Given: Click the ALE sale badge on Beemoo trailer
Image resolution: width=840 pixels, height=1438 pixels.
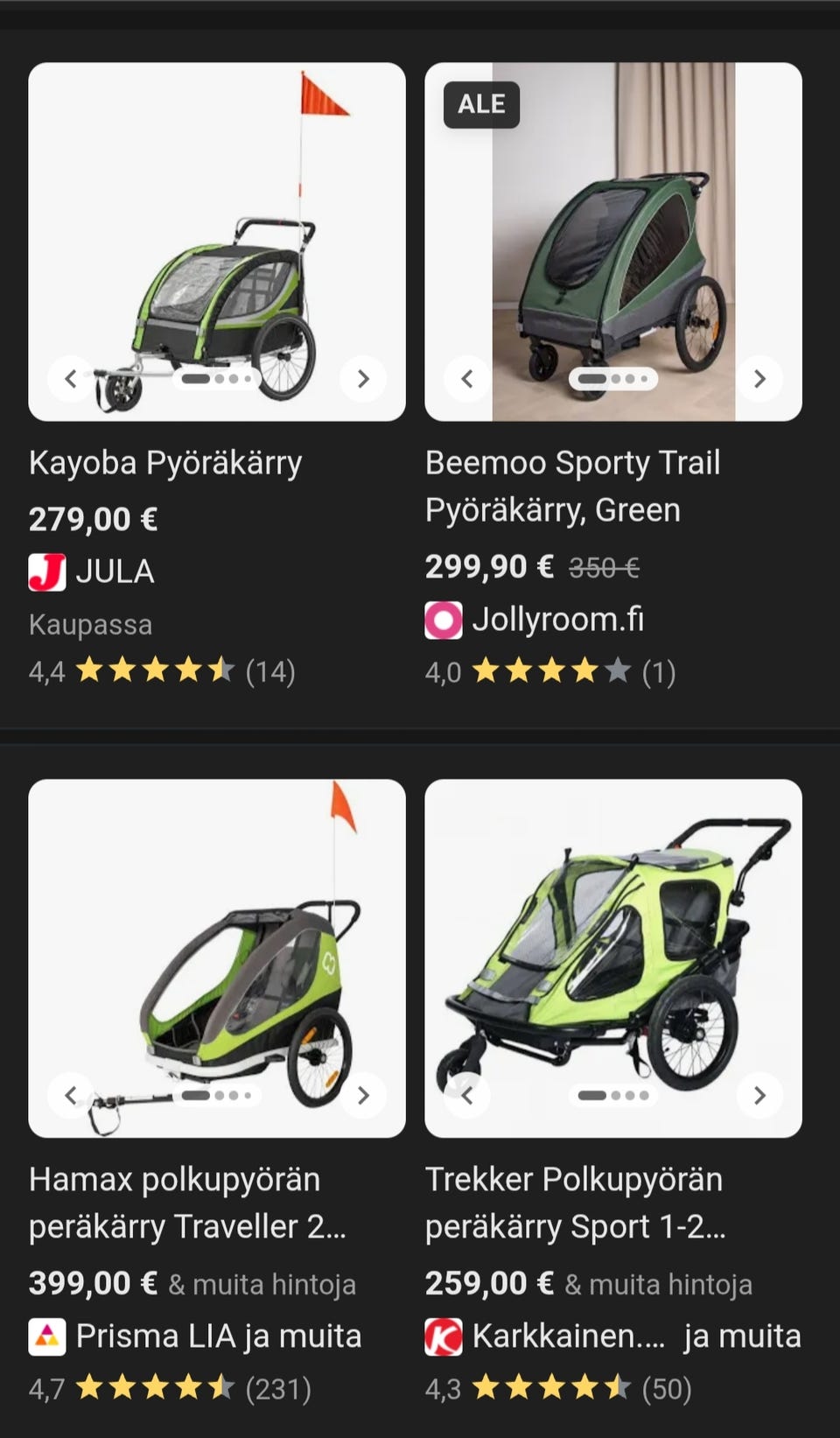Looking at the screenshot, I should 480,104.
